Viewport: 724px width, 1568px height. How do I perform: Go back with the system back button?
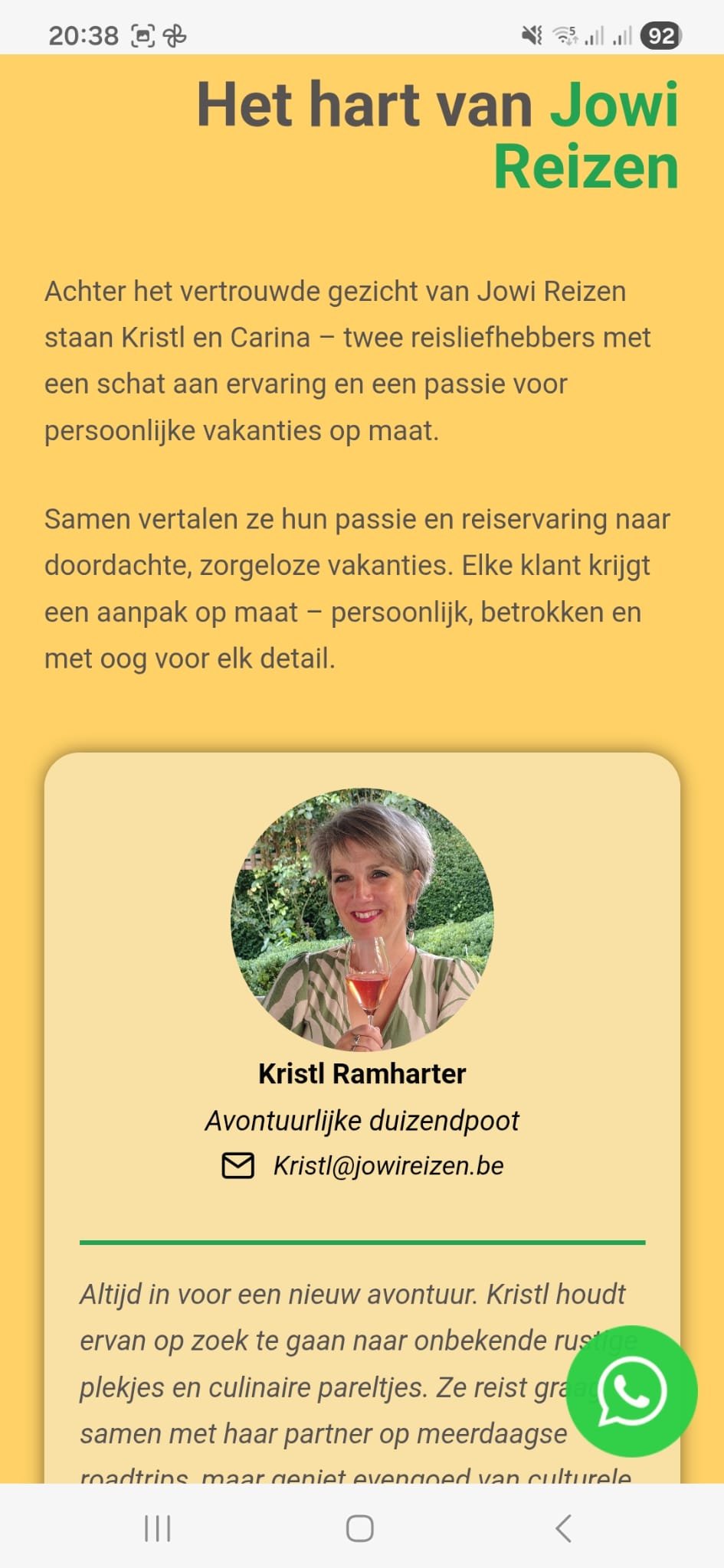click(x=563, y=1528)
